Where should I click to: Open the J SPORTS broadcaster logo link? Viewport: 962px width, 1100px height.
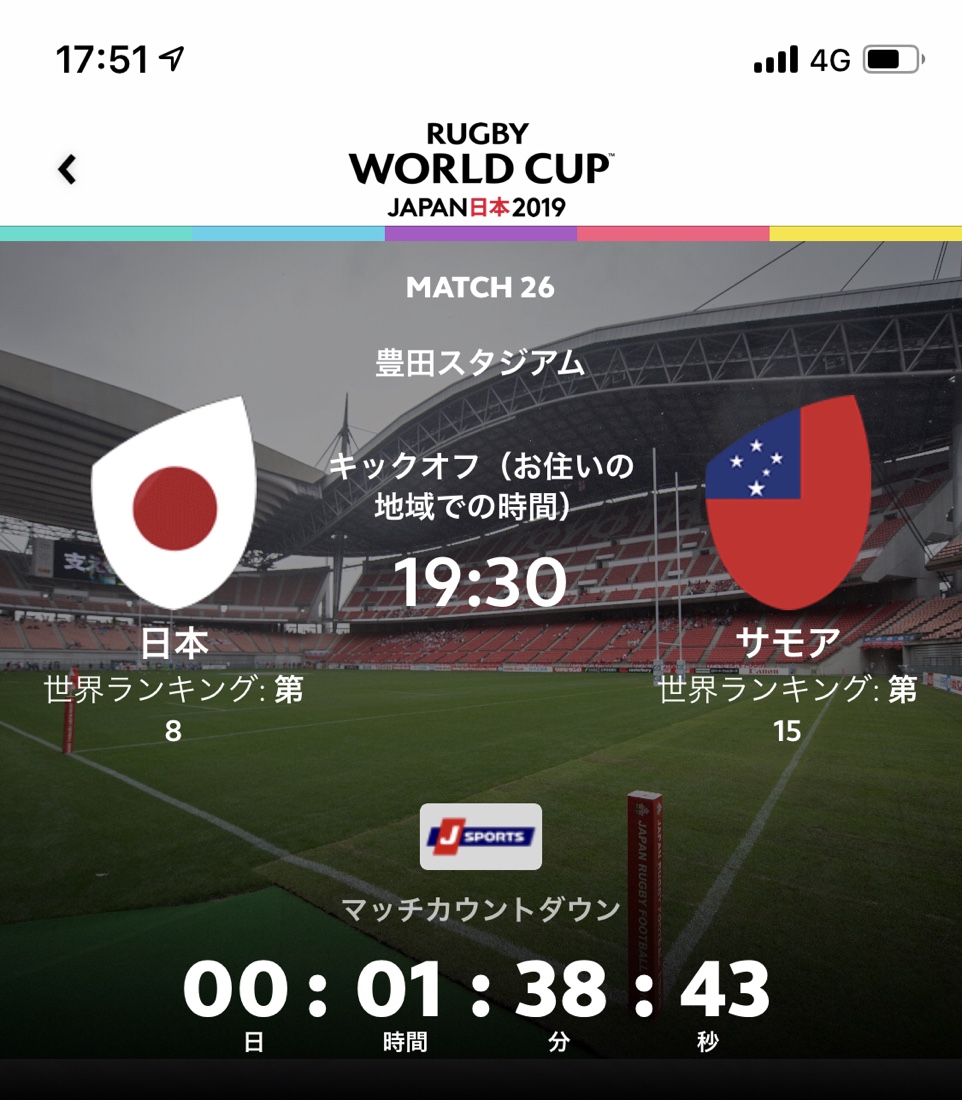(x=481, y=836)
